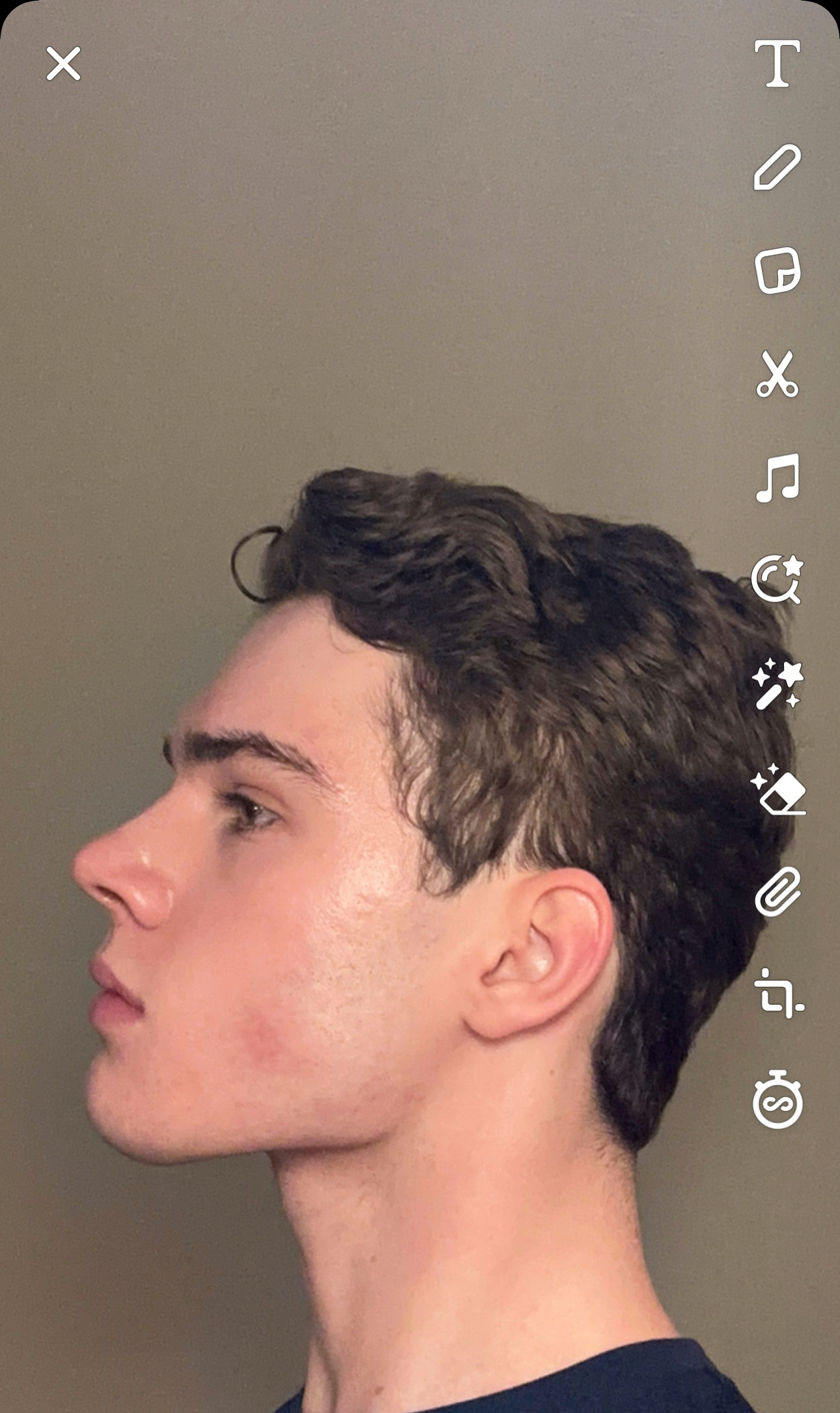Add music with the note icon
This screenshot has width=840, height=1413.
pyautogui.click(x=777, y=477)
